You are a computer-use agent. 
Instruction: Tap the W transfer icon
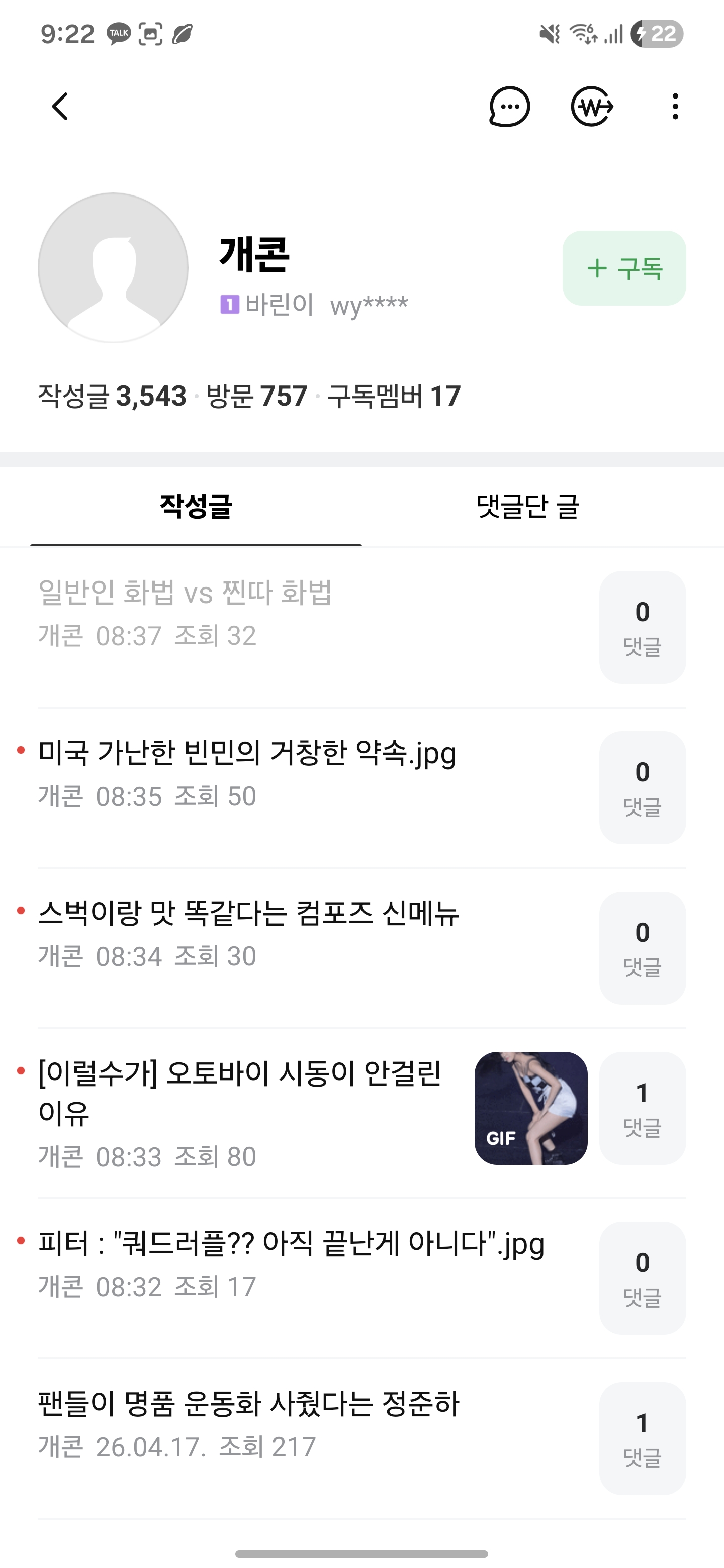592,107
